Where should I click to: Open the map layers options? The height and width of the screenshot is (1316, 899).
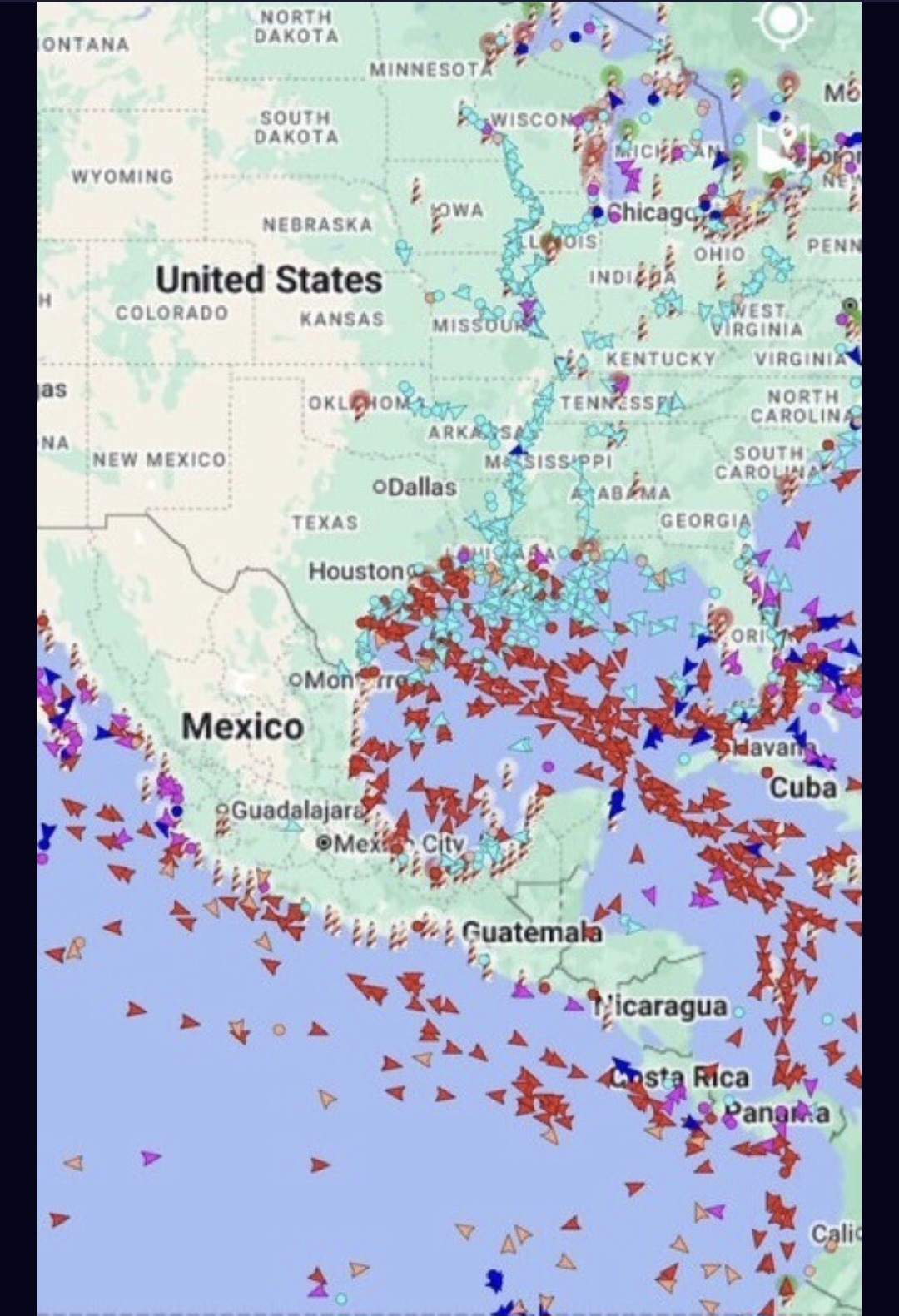783,146
